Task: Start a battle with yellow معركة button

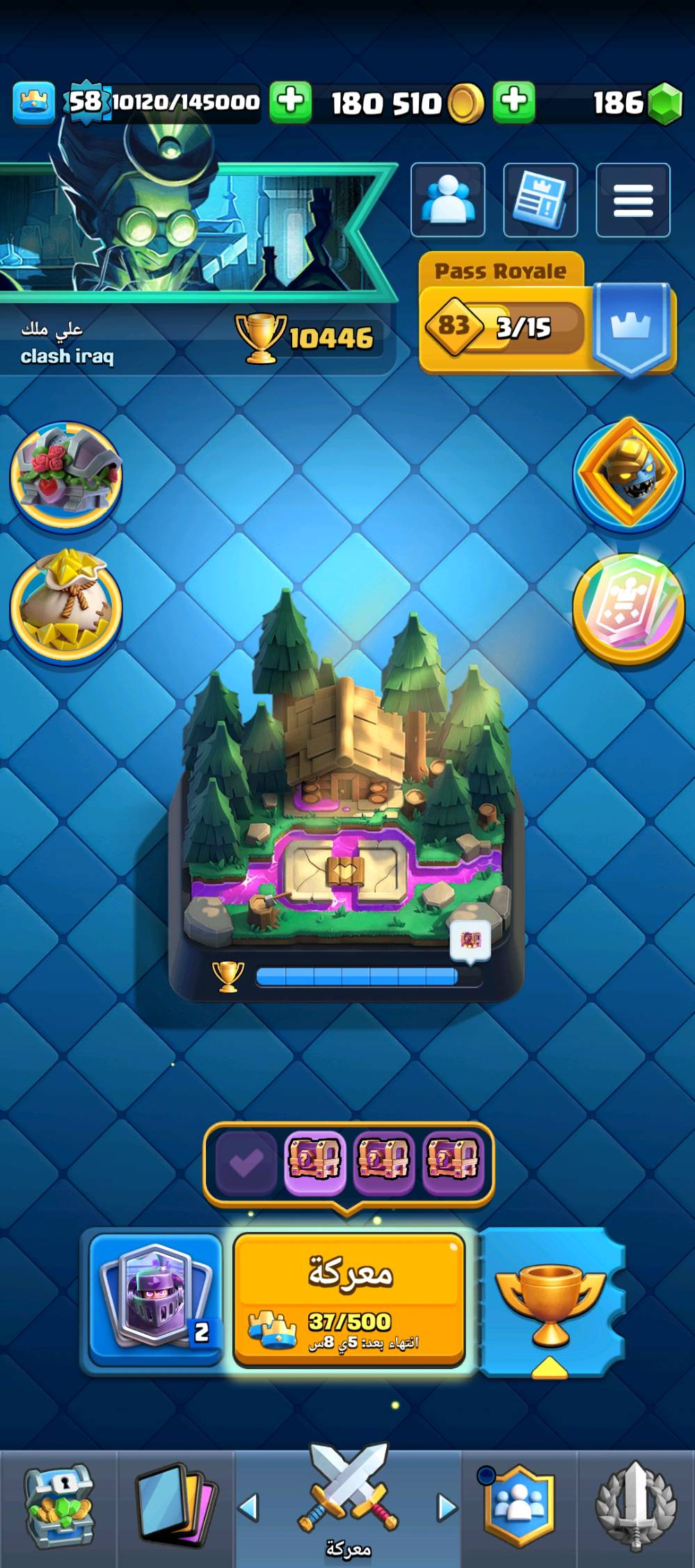Action: tap(349, 1299)
